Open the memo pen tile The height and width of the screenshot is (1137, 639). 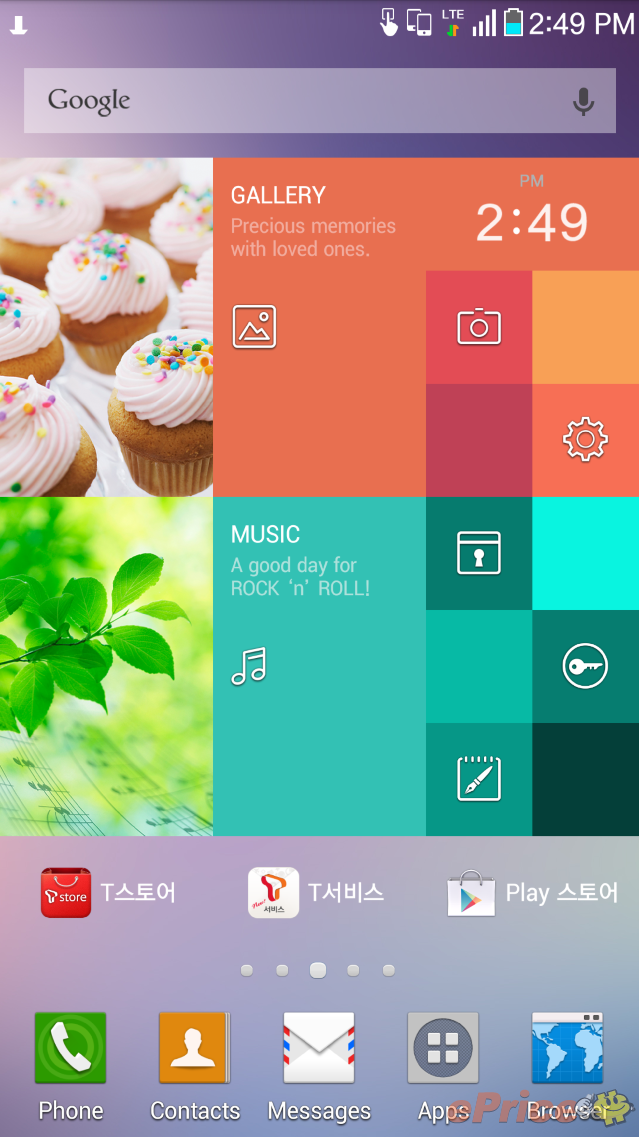[479, 779]
